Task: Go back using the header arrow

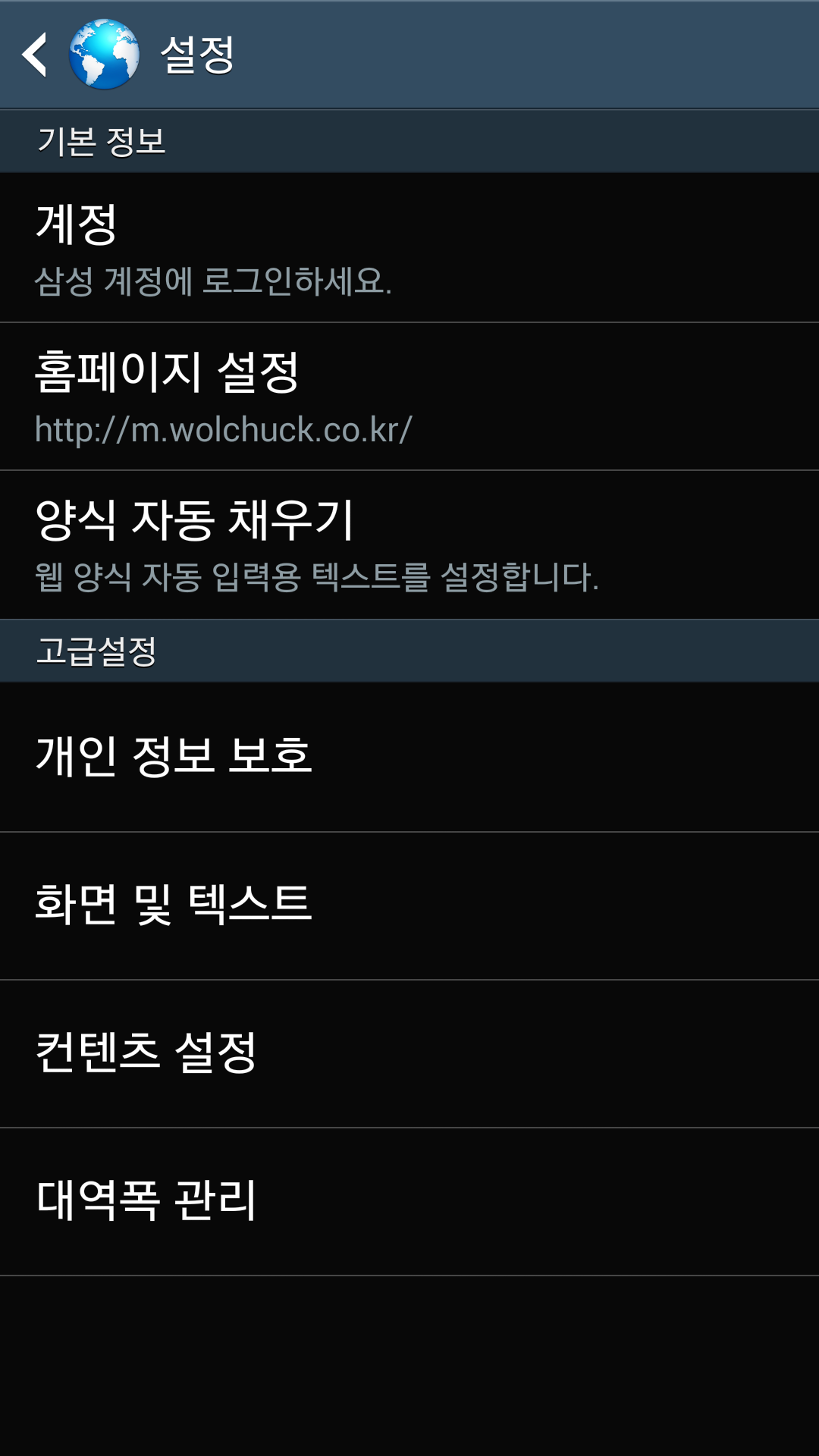Action: [x=35, y=55]
